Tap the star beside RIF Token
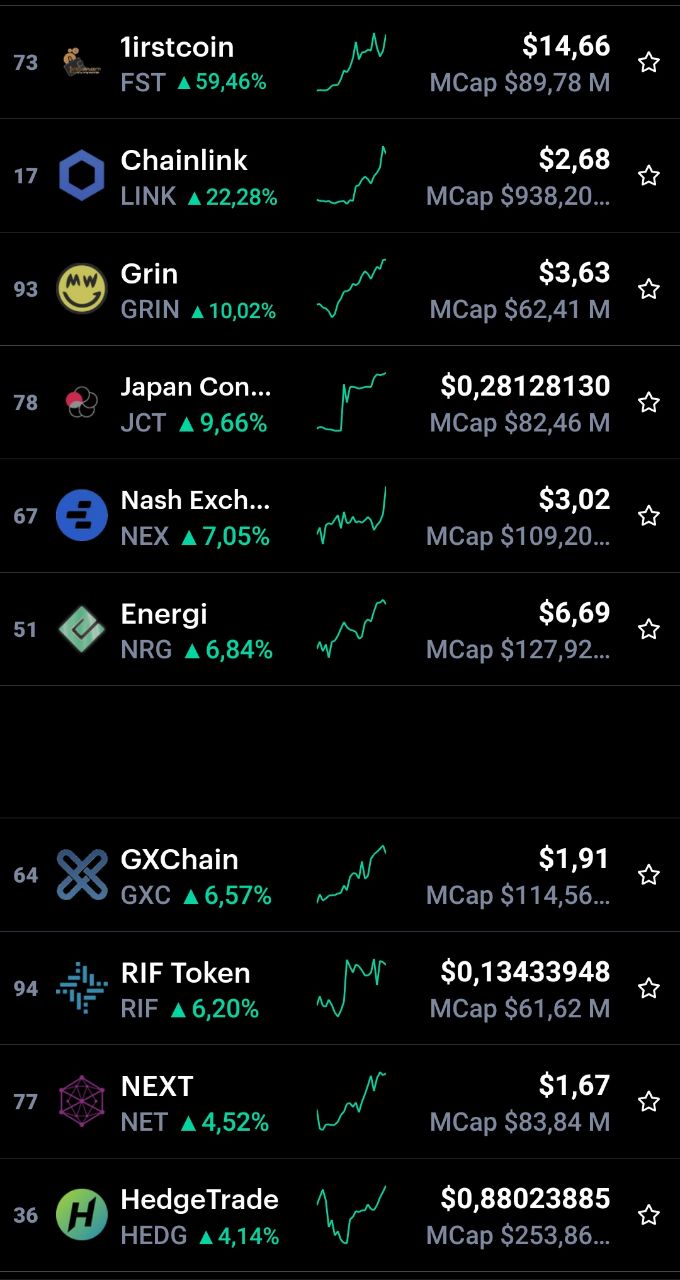 pyautogui.click(x=649, y=988)
